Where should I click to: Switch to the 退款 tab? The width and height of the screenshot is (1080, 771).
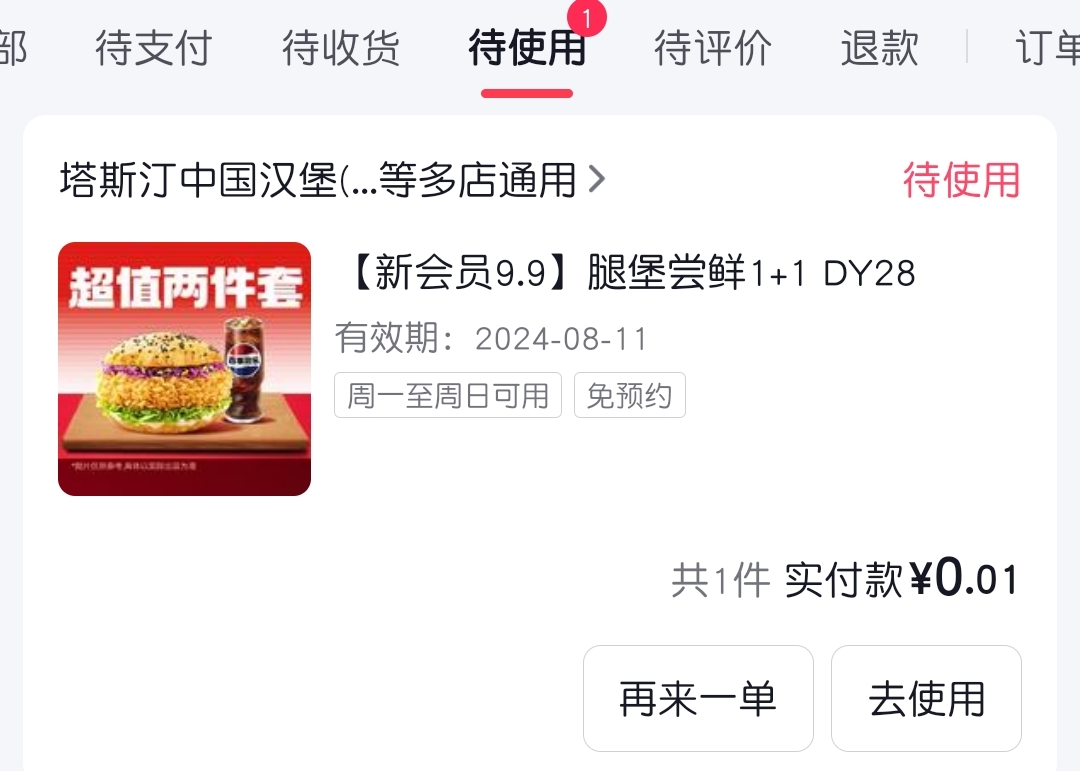[879, 49]
